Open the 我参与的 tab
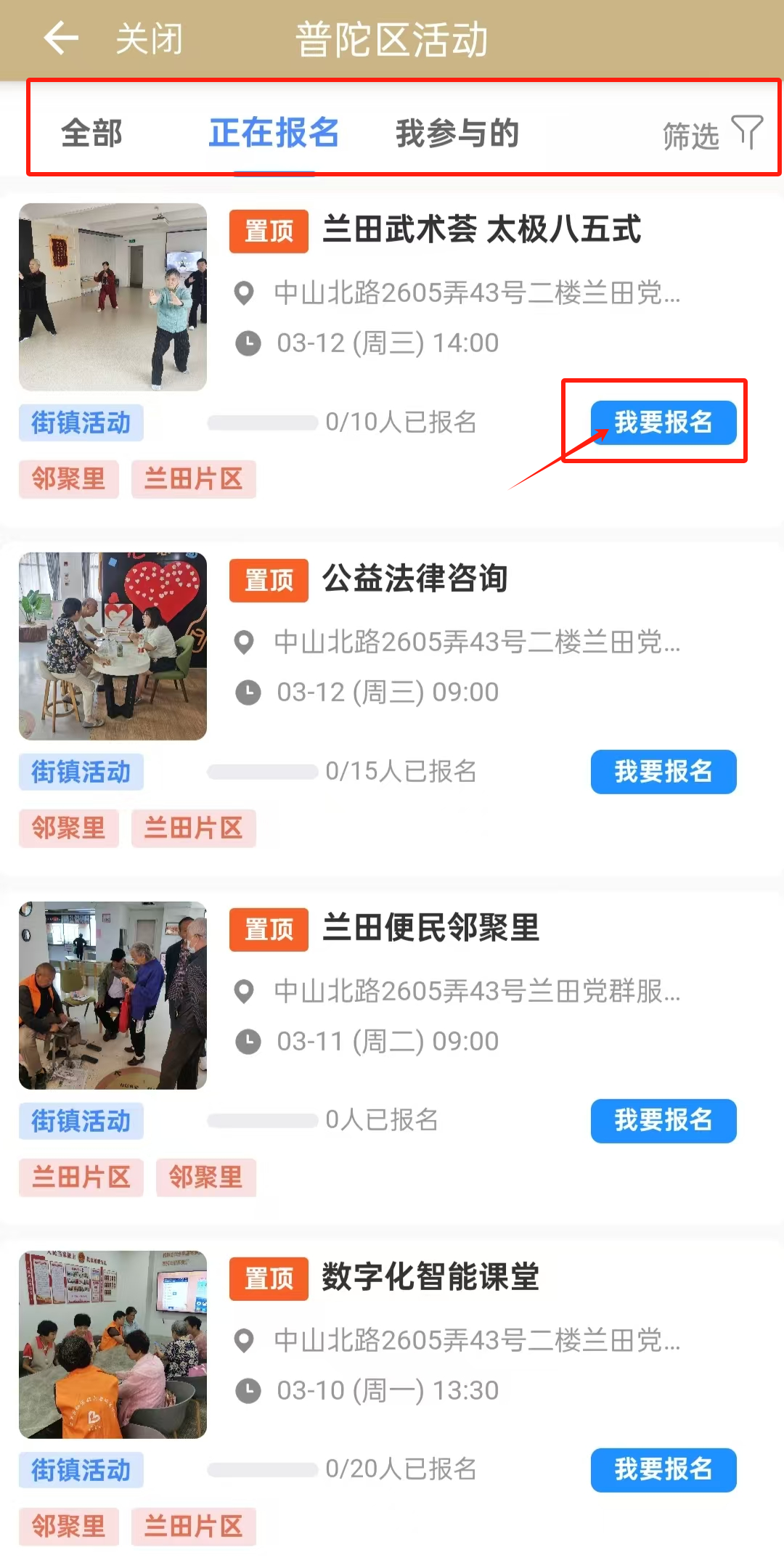 [x=457, y=134]
